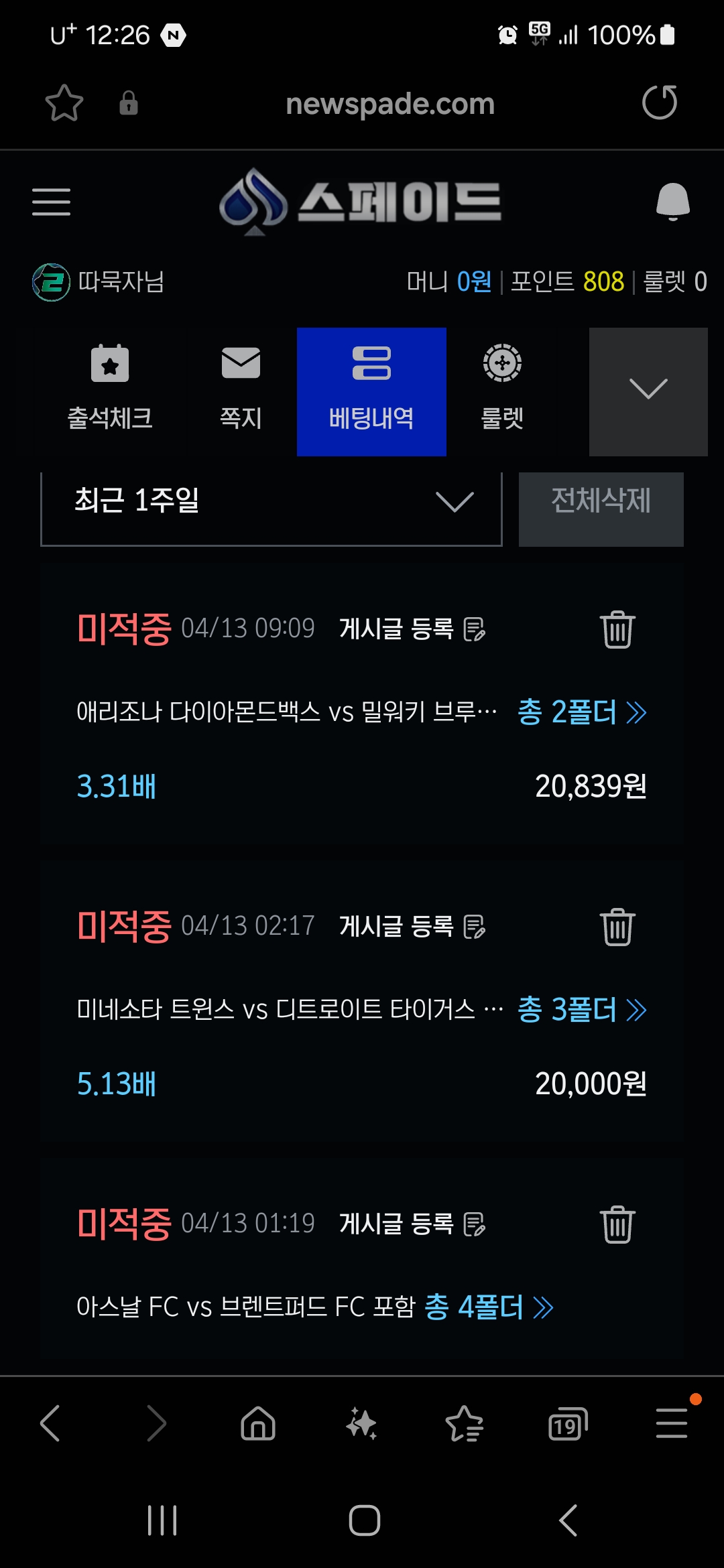Select the 베팅내역 tab
The height and width of the screenshot is (1568, 724).
point(371,391)
